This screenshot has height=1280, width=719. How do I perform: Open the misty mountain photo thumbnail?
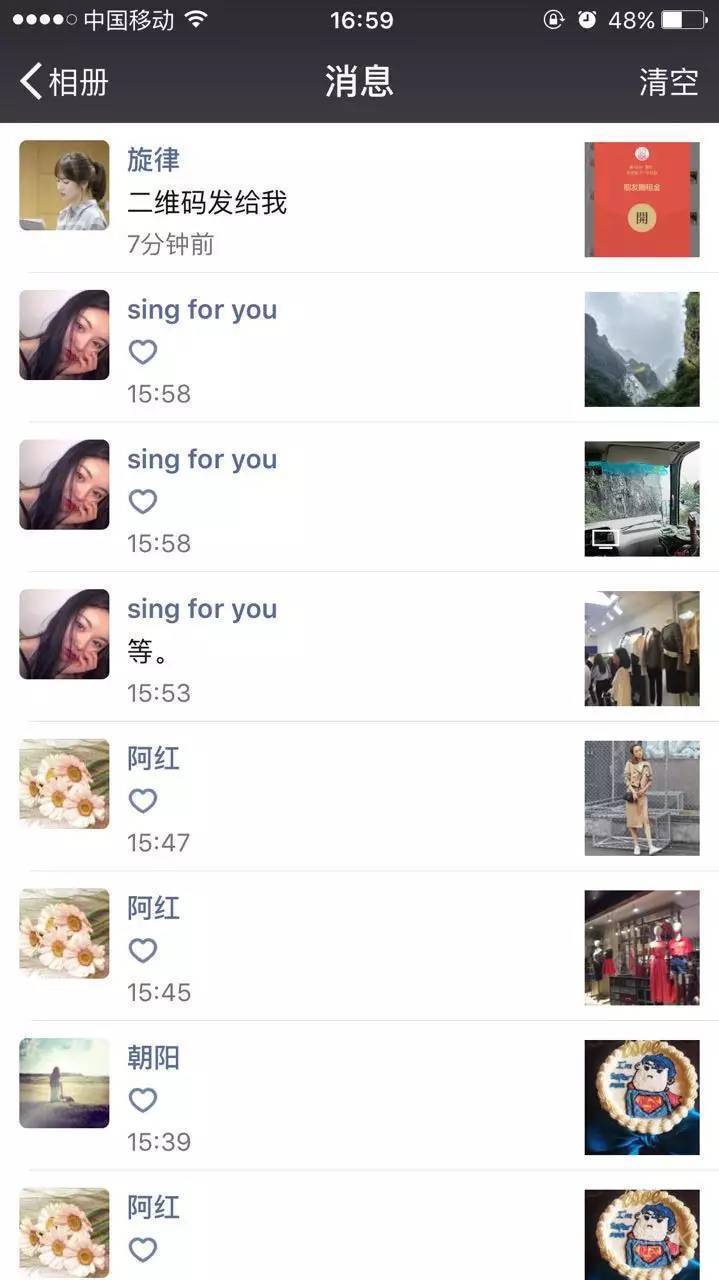[641, 349]
